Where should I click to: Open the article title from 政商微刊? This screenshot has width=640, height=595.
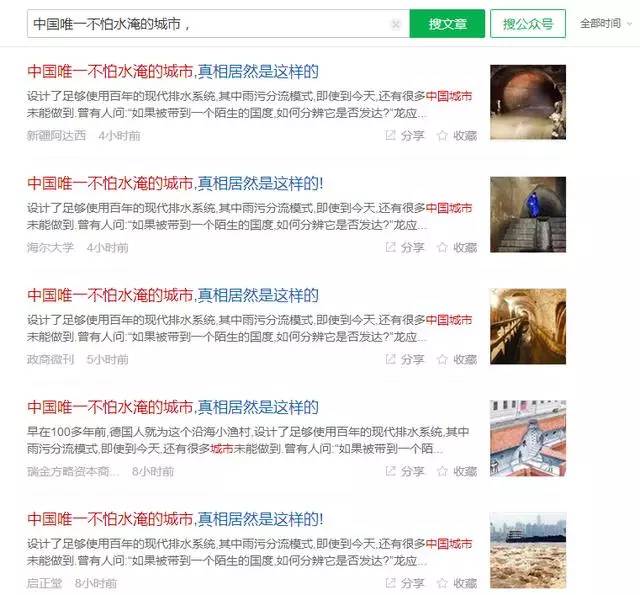tap(172, 295)
